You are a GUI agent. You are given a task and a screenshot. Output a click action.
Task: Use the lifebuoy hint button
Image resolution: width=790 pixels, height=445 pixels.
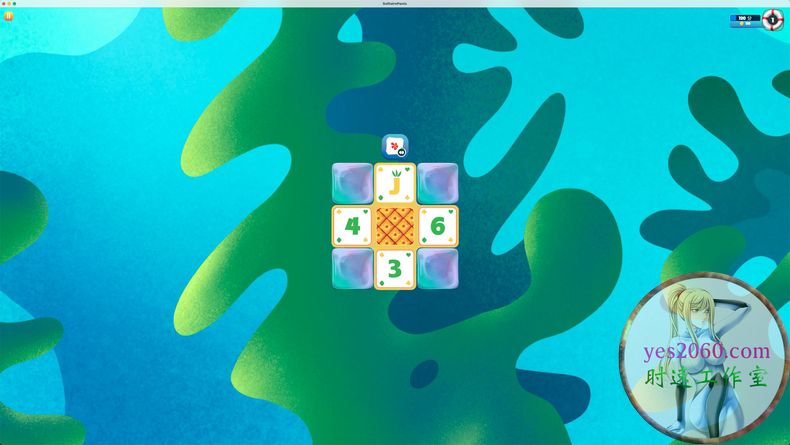point(772,18)
